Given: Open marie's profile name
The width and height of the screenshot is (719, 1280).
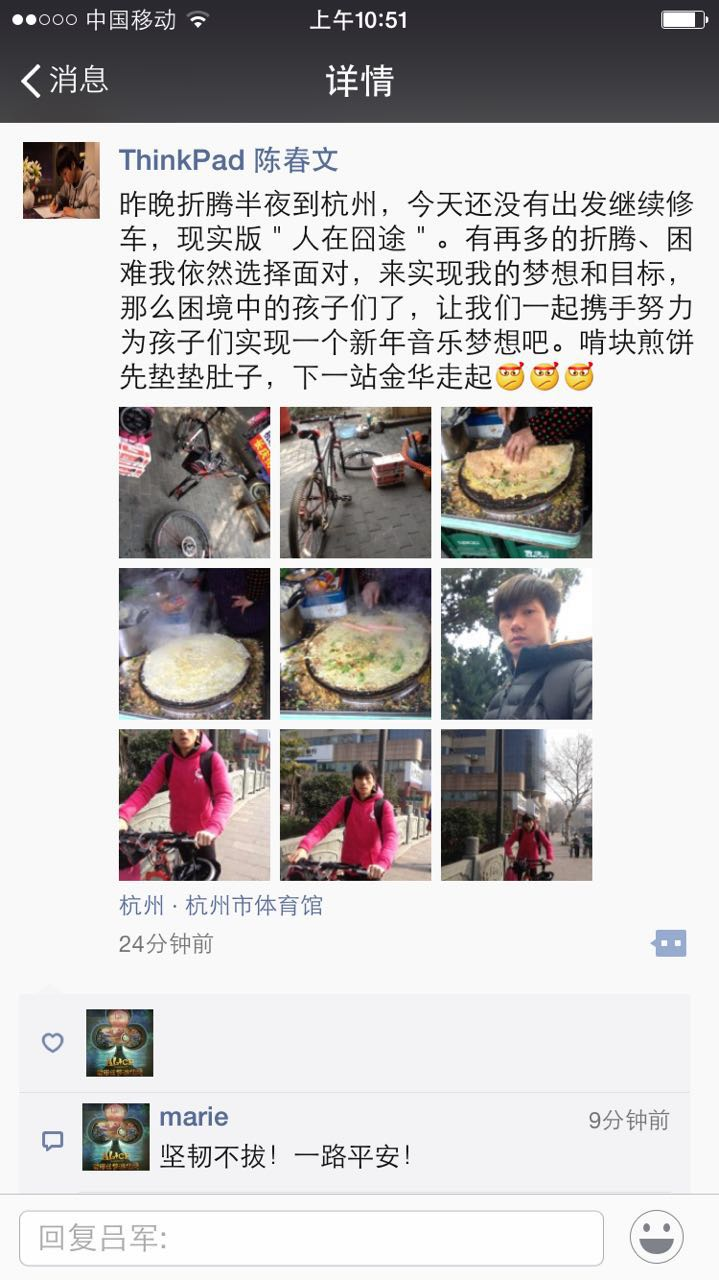Looking at the screenshot, I should (x=194, y=1117).
